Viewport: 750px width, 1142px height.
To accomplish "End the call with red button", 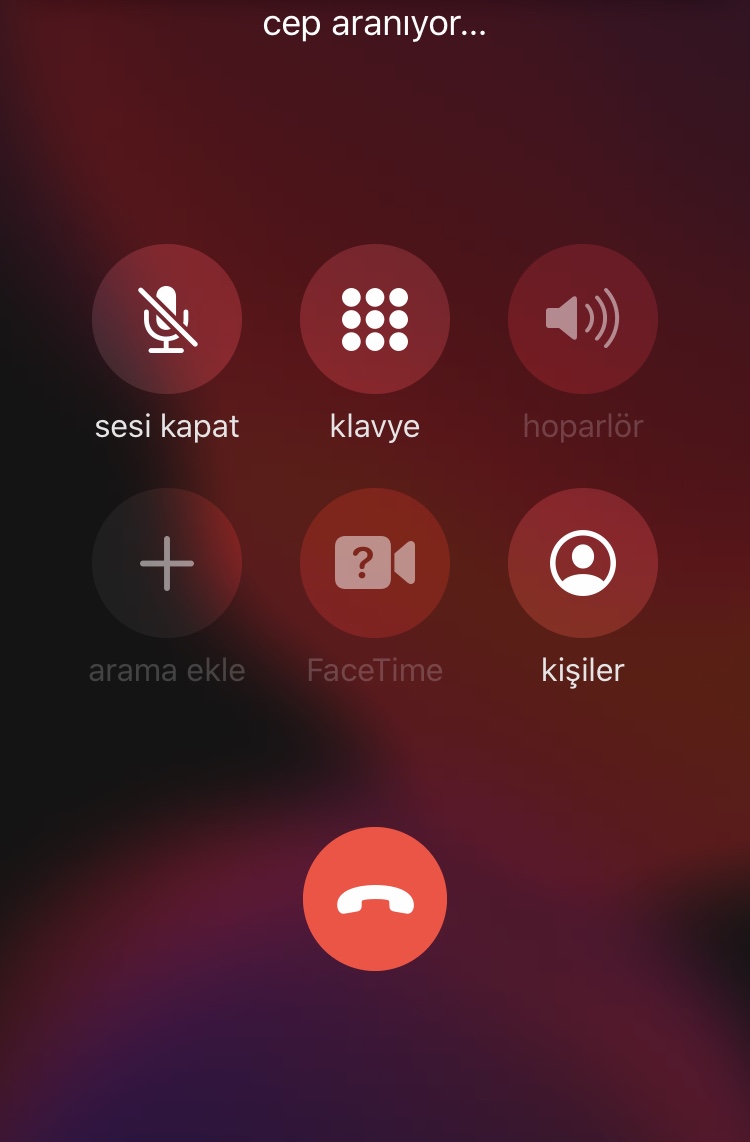I will tap(375, 899).
